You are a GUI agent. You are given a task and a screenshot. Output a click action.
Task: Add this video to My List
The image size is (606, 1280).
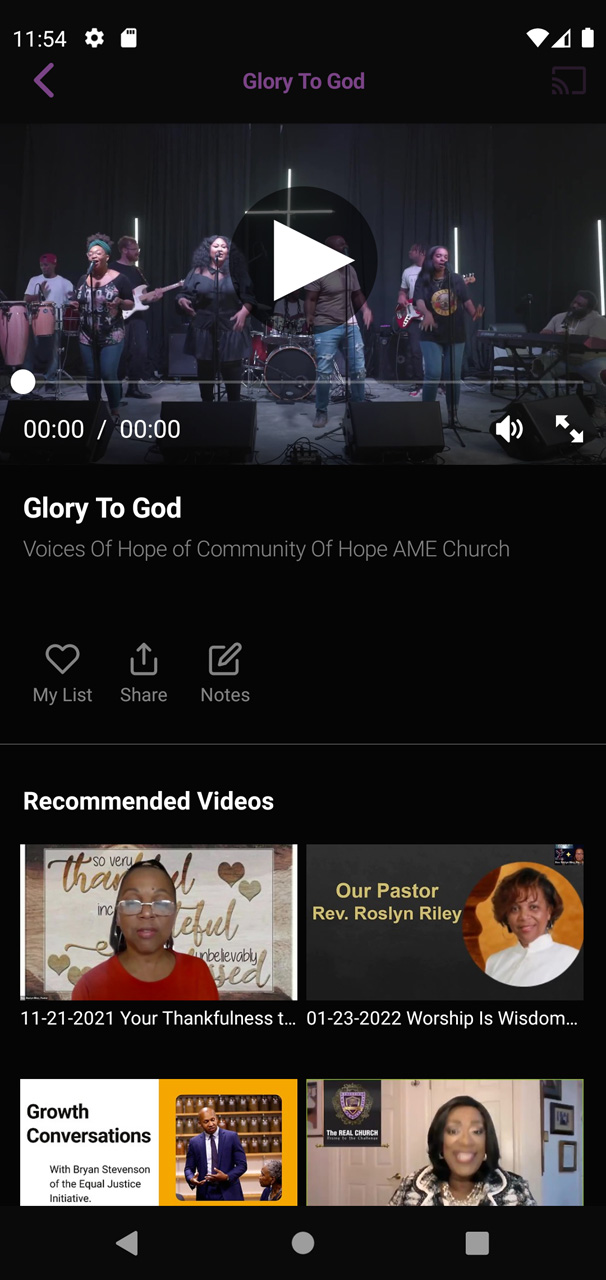click(62, 673)
